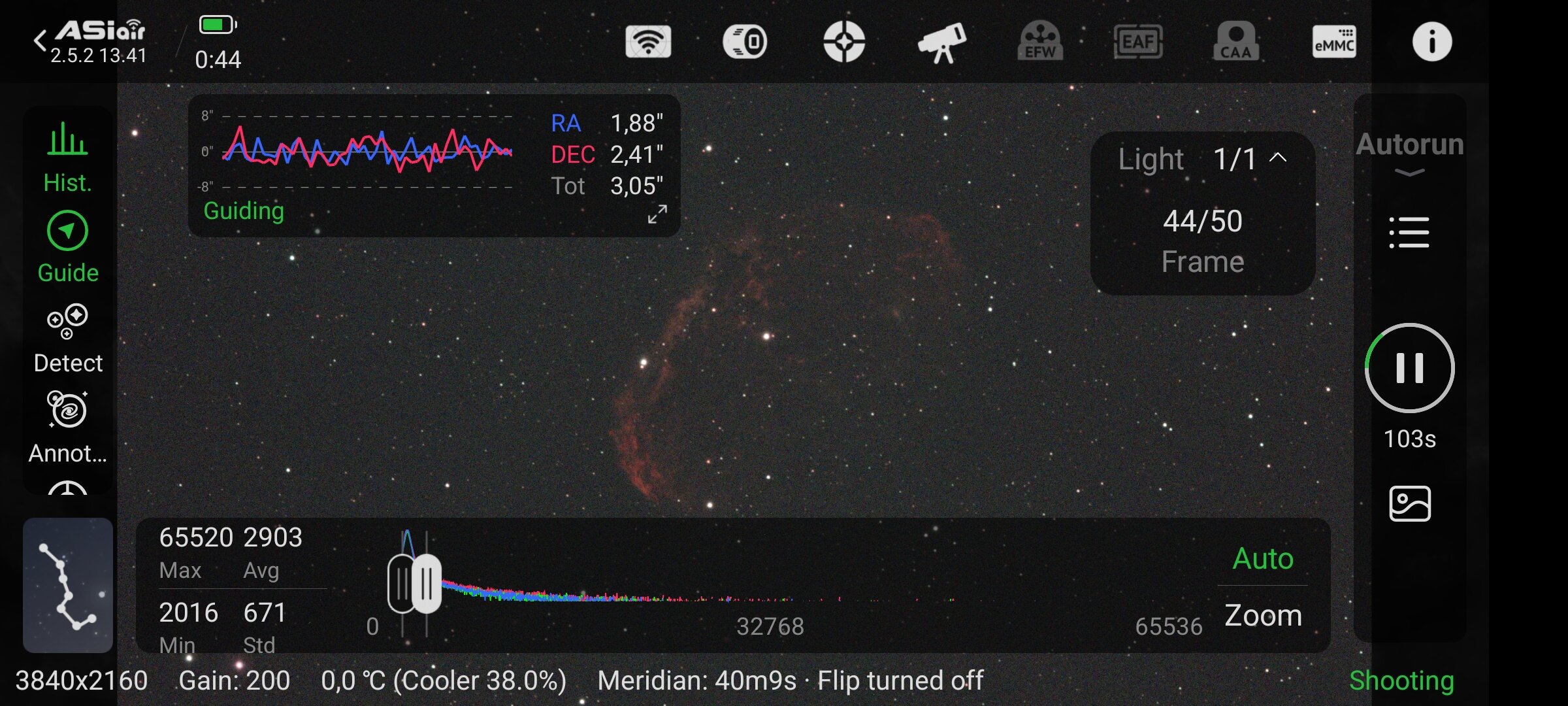Go back using the arrow beside the ASIAIR logo
This screenshot has height=706, width=1568.
40,41
